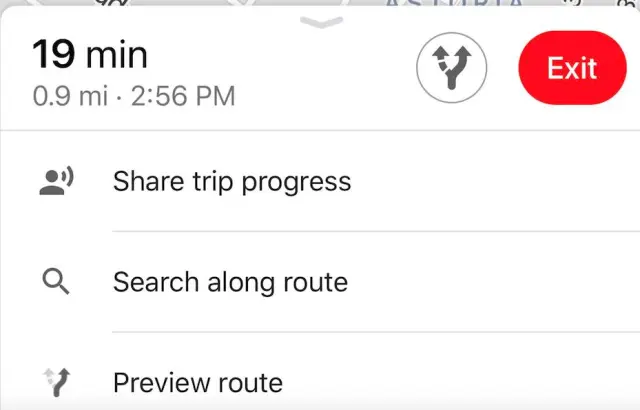Screen dimensions: 640x410
Task: Exit the navigation
Action: 571,68
